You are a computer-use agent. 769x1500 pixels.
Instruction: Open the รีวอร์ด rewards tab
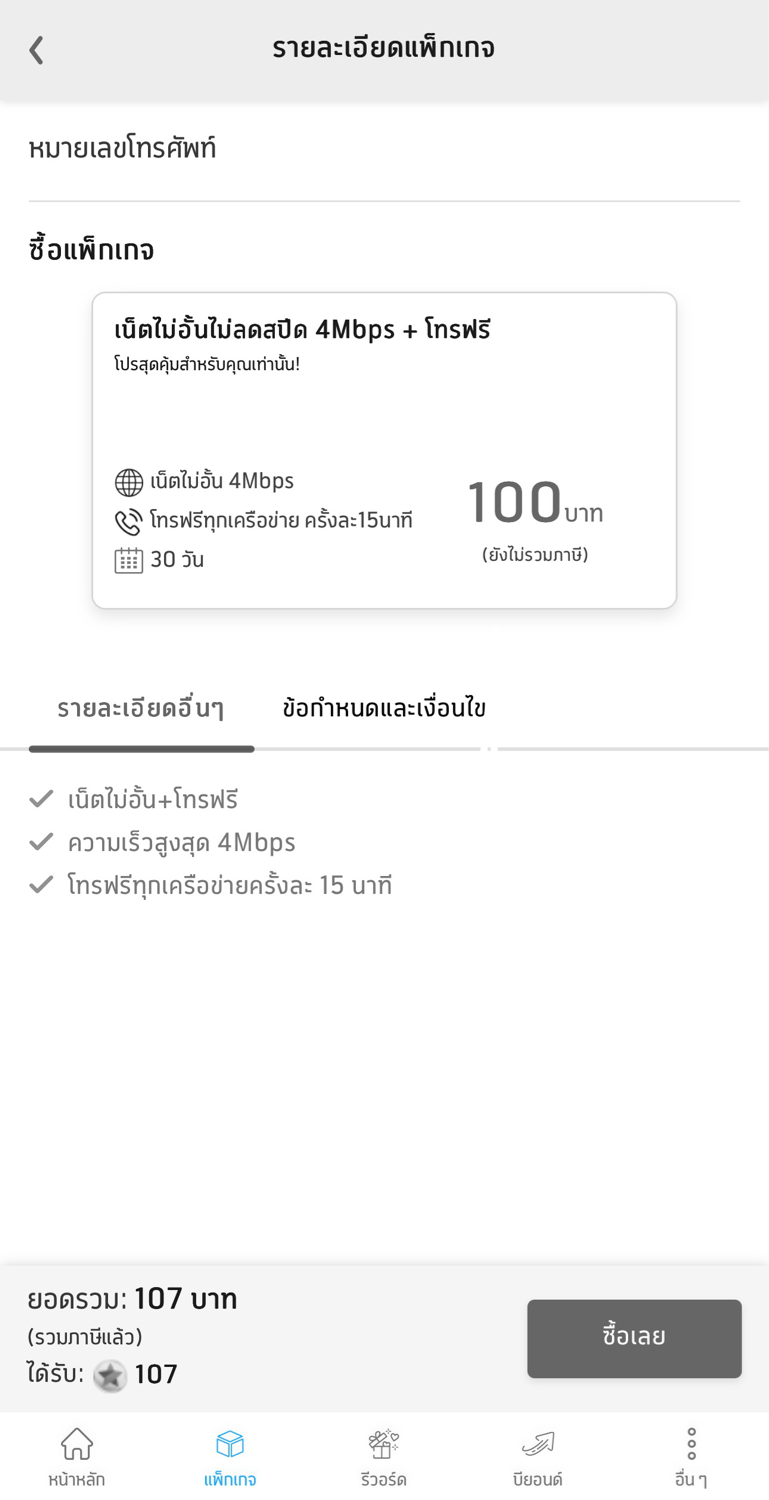point(384,1457)
